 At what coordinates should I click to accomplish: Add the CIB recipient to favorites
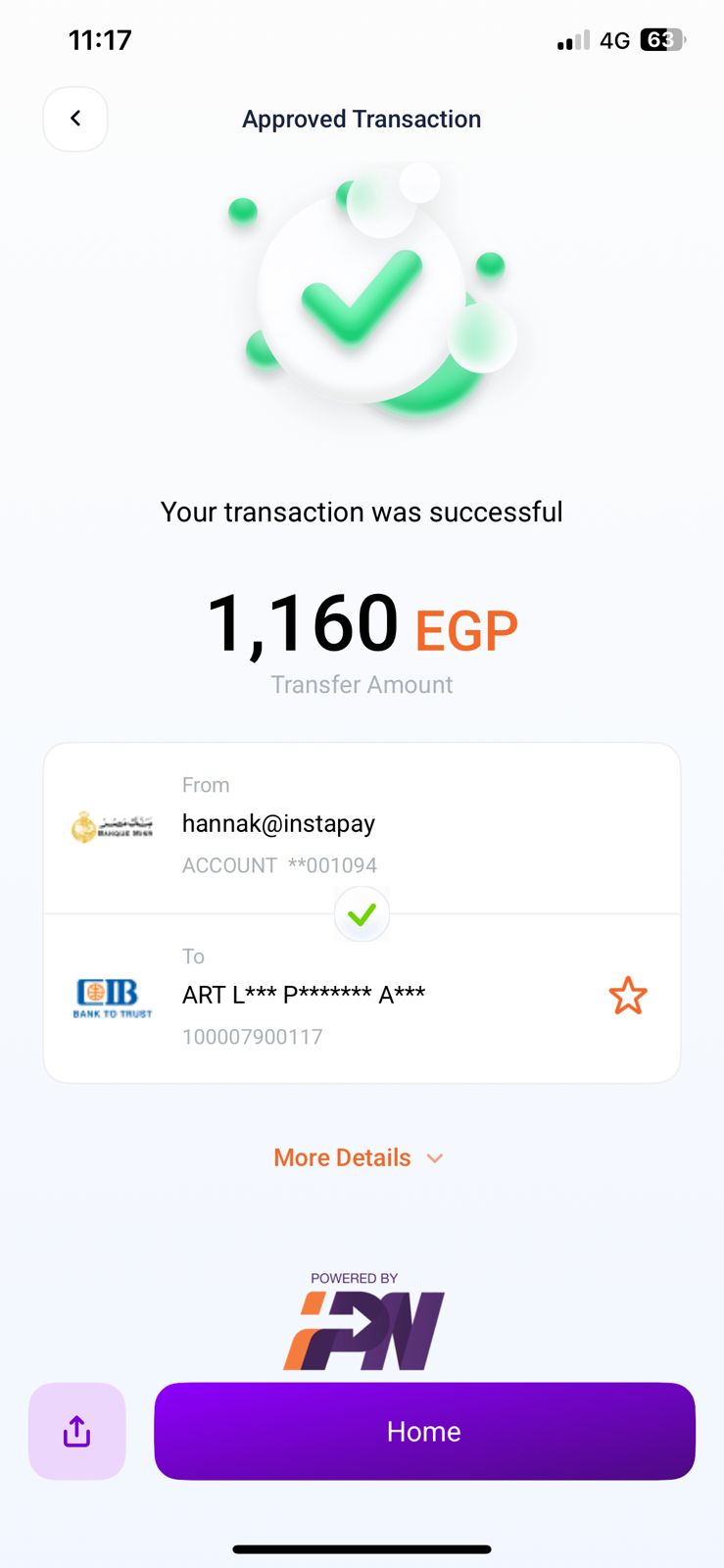point(627,996)
